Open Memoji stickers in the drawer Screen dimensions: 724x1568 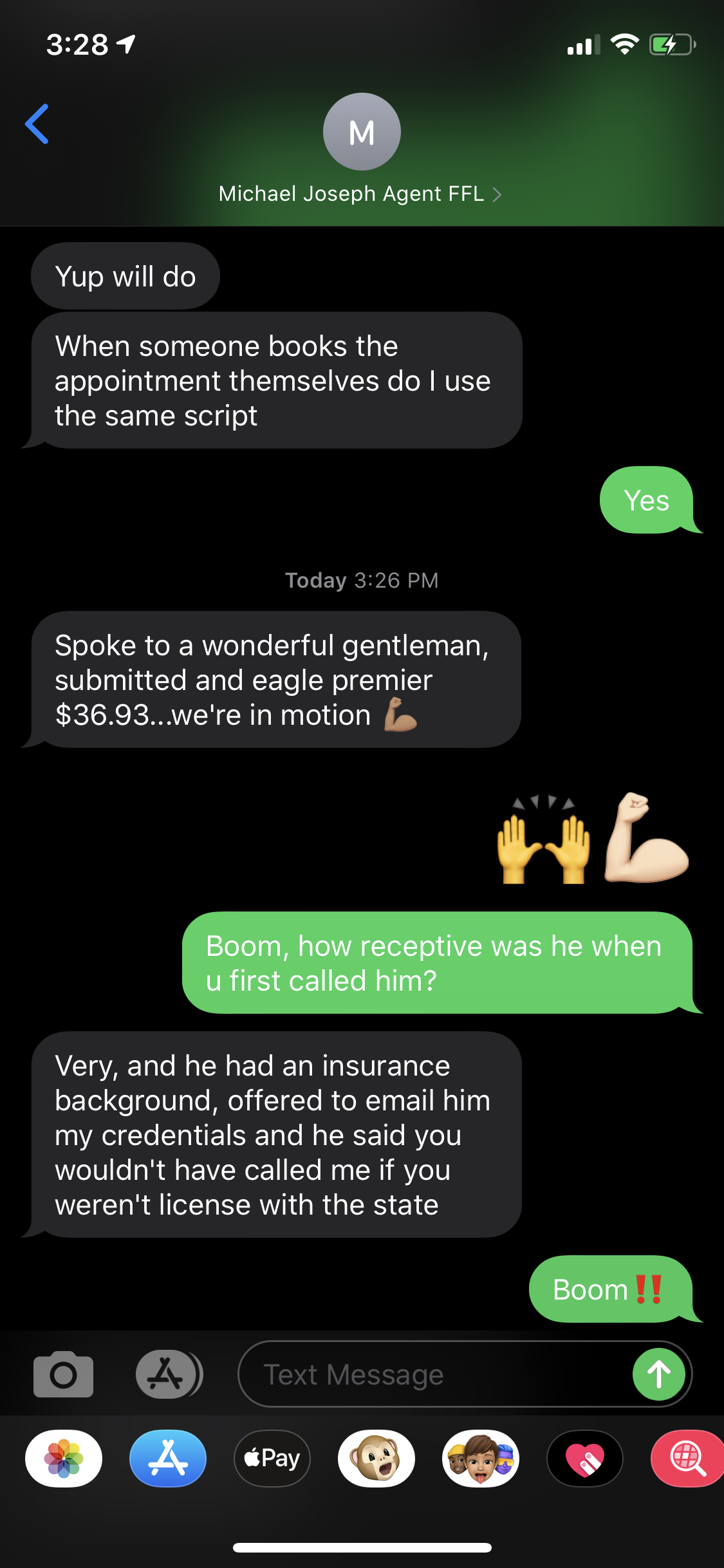(x=481, y=1459)
